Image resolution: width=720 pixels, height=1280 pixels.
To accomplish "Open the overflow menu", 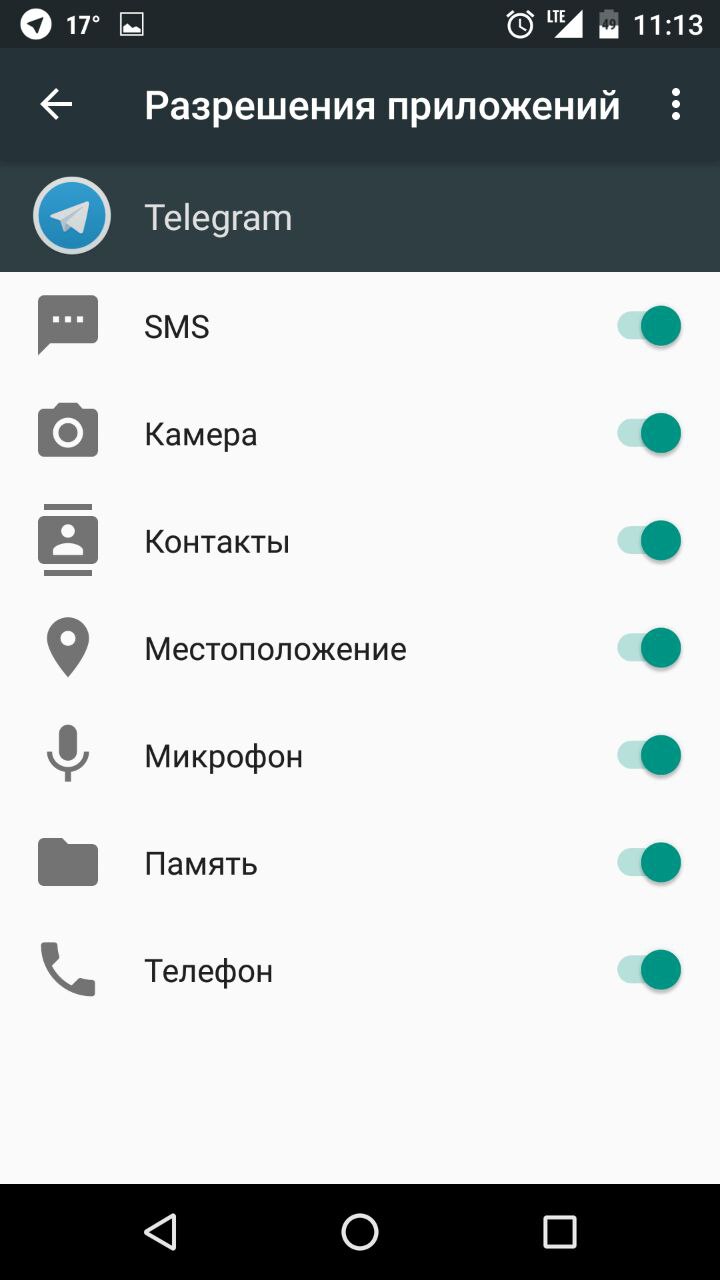I will pyautogui.click(x=676, y=105).
